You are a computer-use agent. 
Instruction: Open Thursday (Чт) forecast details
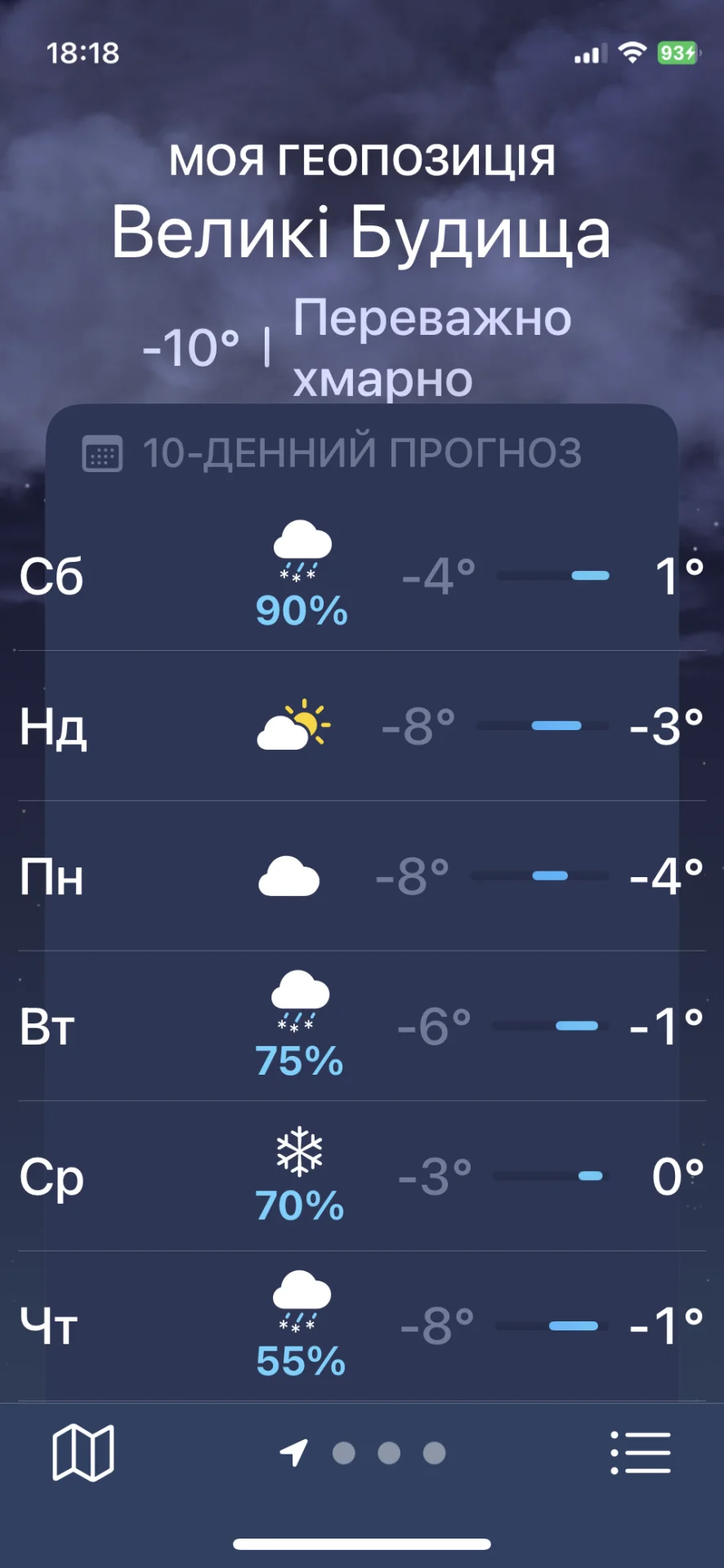(361, 1325)
